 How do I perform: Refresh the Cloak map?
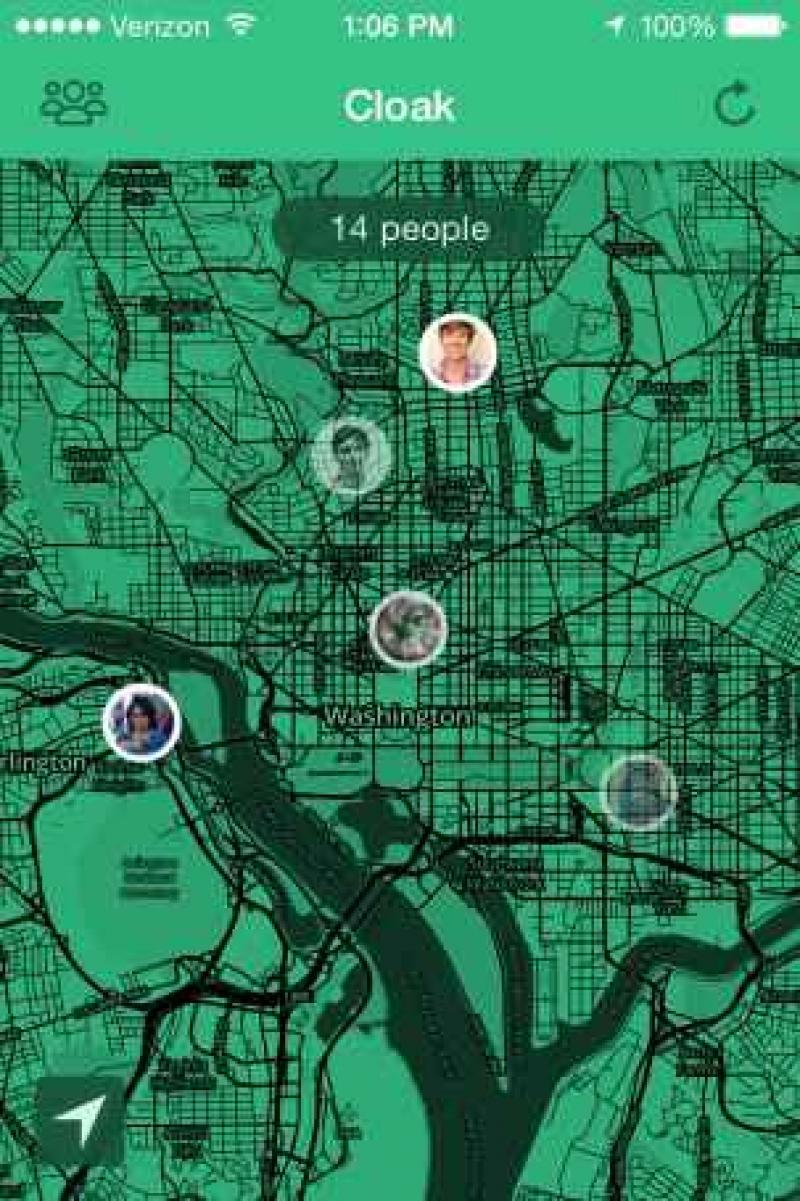point(735,104)
